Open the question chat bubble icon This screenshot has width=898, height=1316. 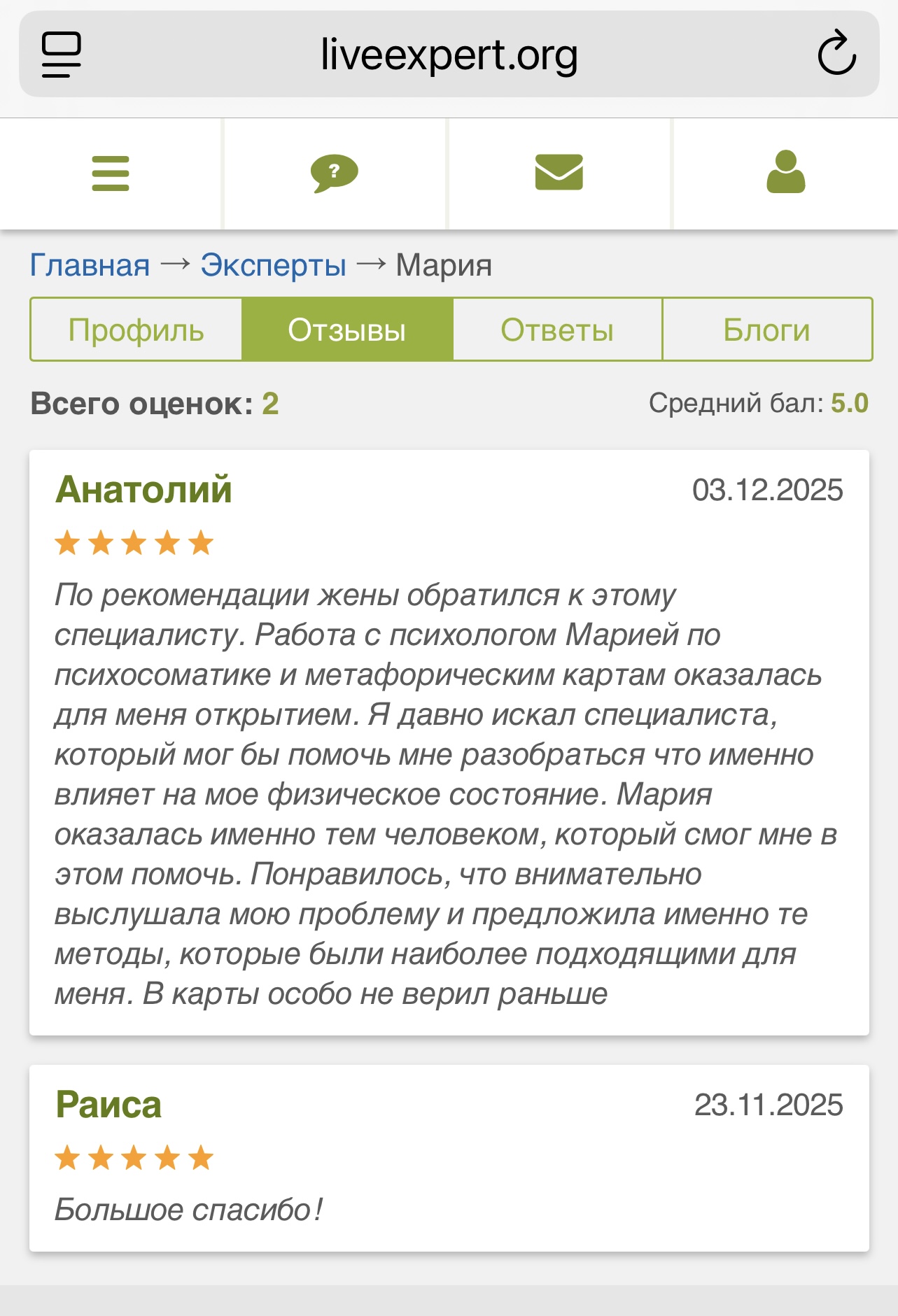(335, 173)
